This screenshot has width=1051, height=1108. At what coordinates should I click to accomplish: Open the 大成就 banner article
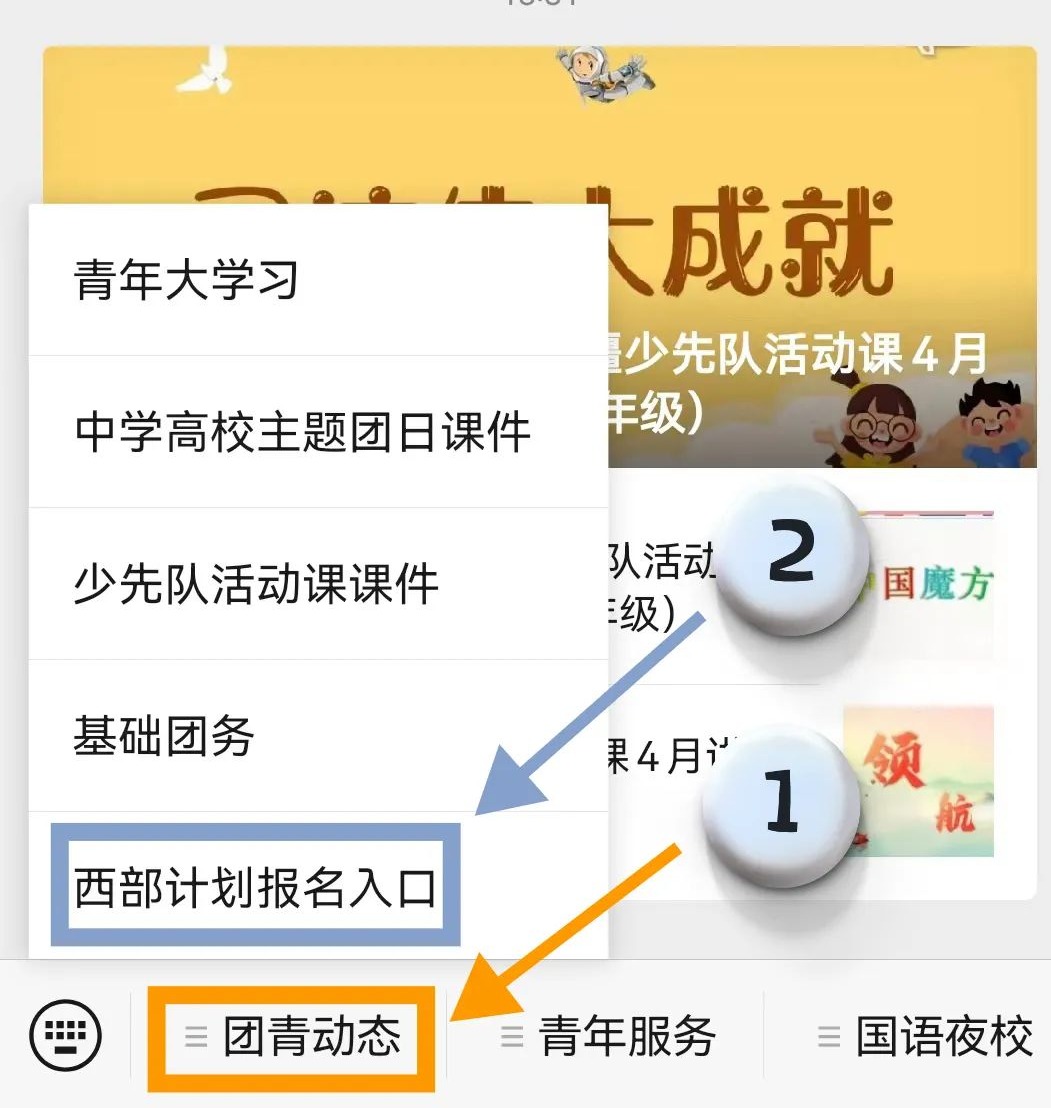click(x=820, y=250)
